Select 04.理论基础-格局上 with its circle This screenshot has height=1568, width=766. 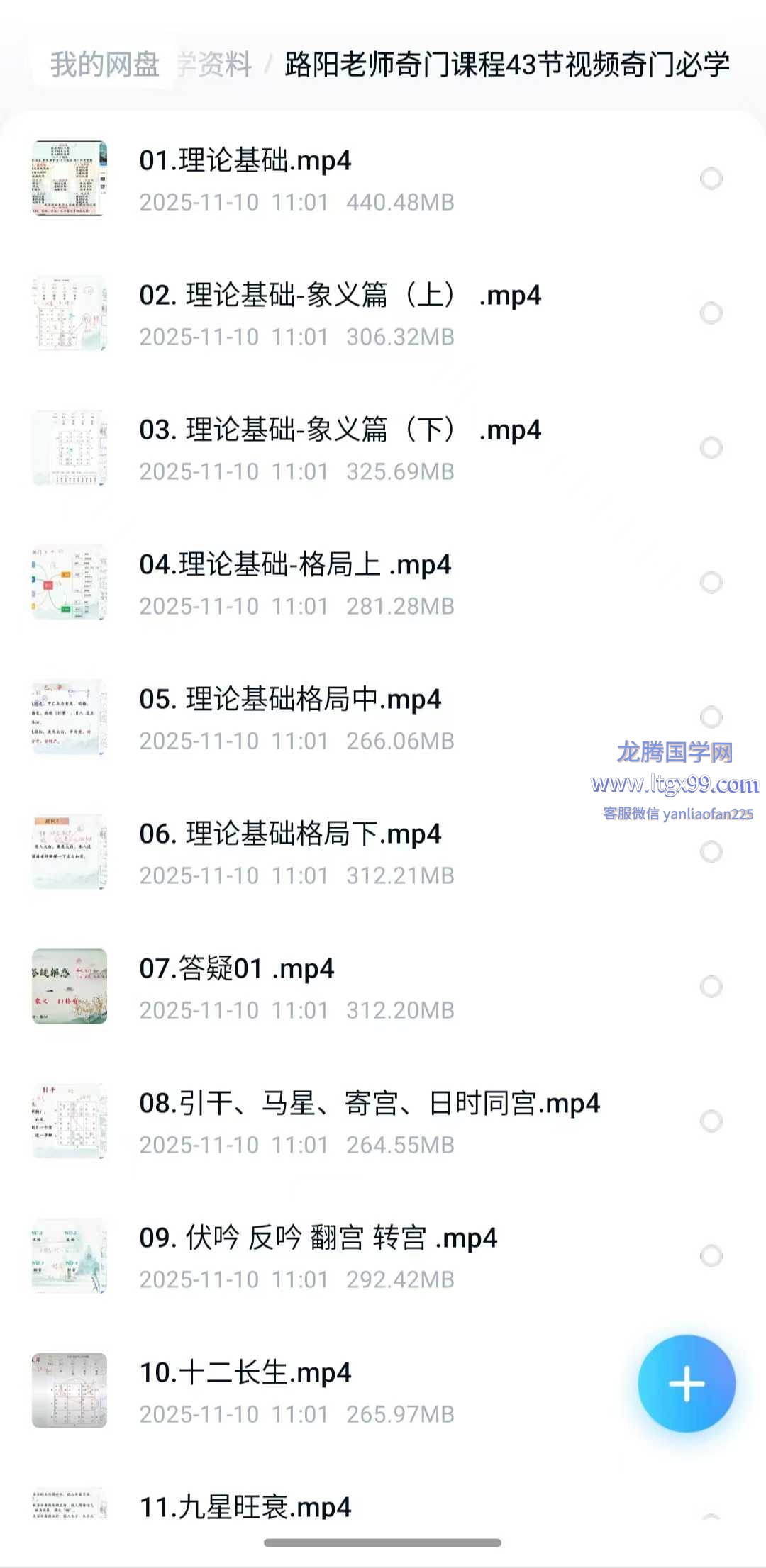point(711,583)
